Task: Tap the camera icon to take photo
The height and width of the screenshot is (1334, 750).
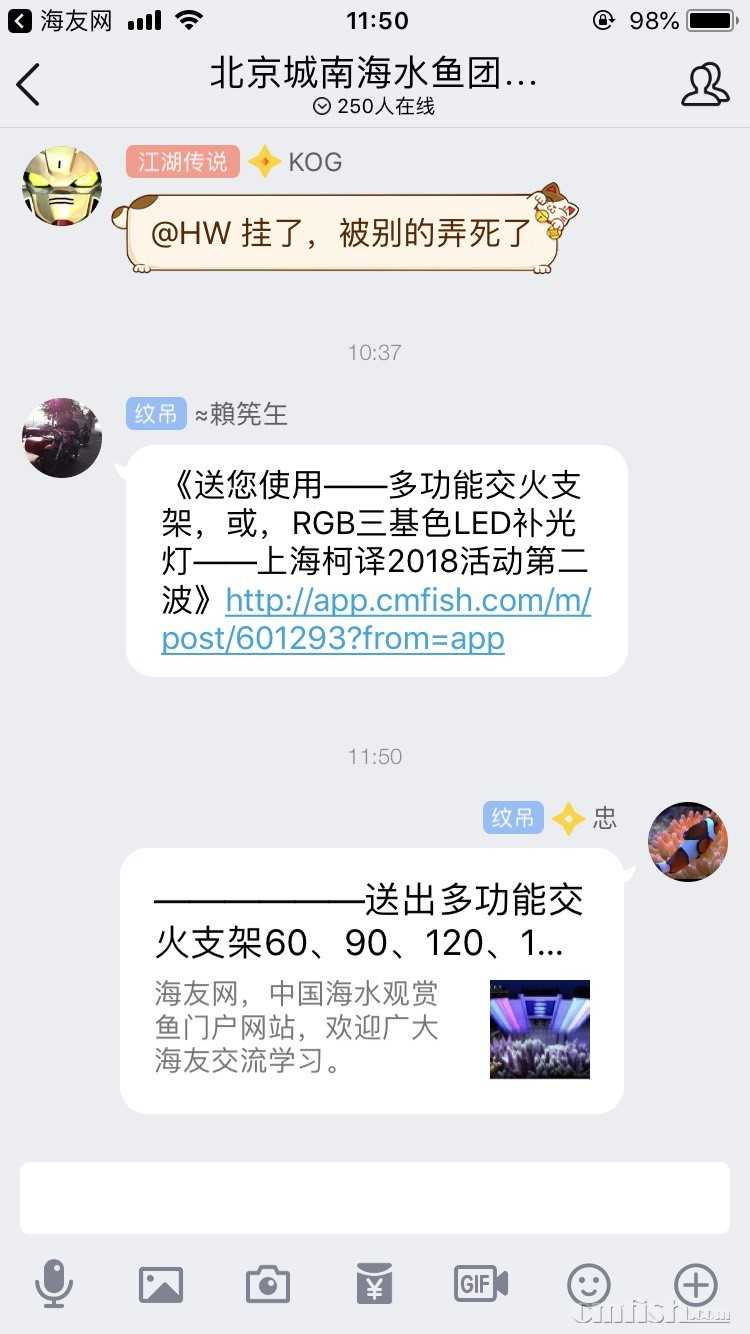Action: 267,1286
